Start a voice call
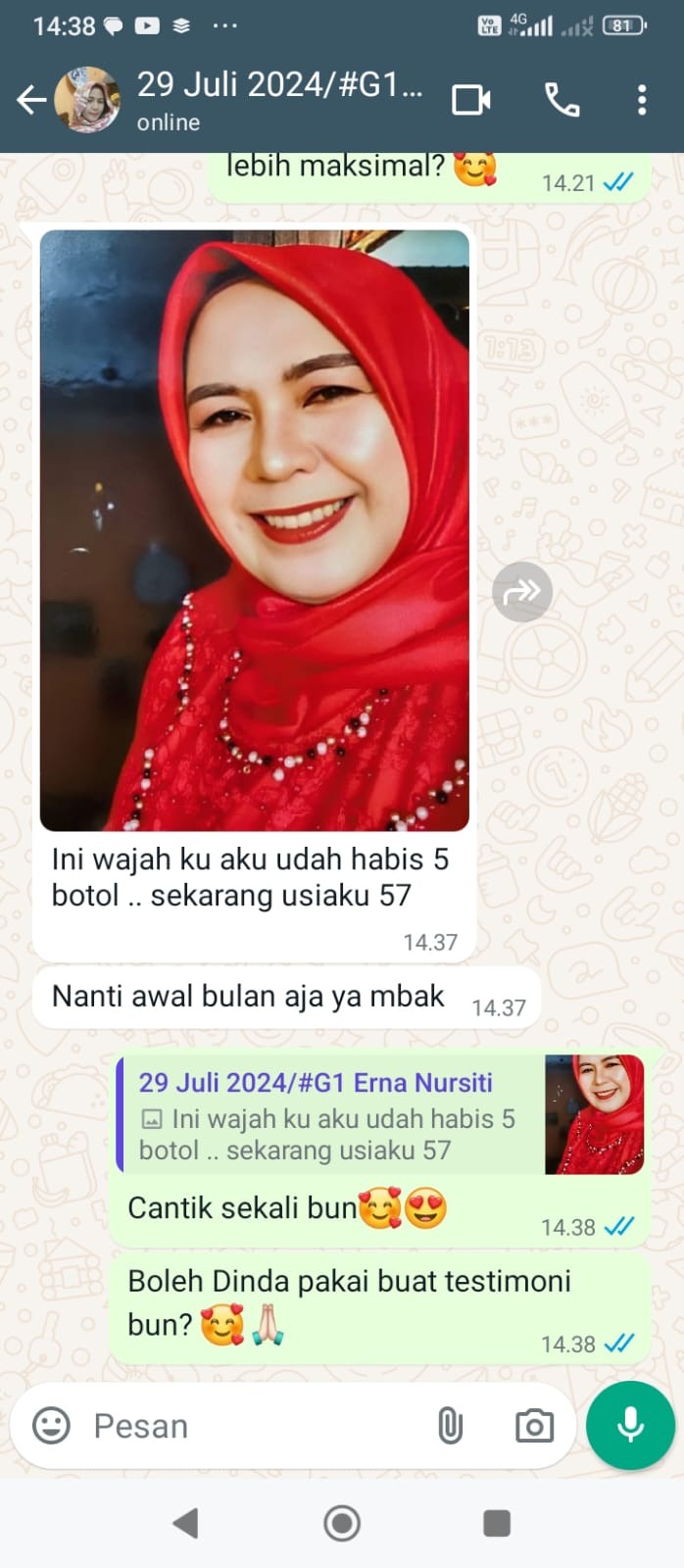This screenshot has height=1568, width=684. (x=562, y=100)
